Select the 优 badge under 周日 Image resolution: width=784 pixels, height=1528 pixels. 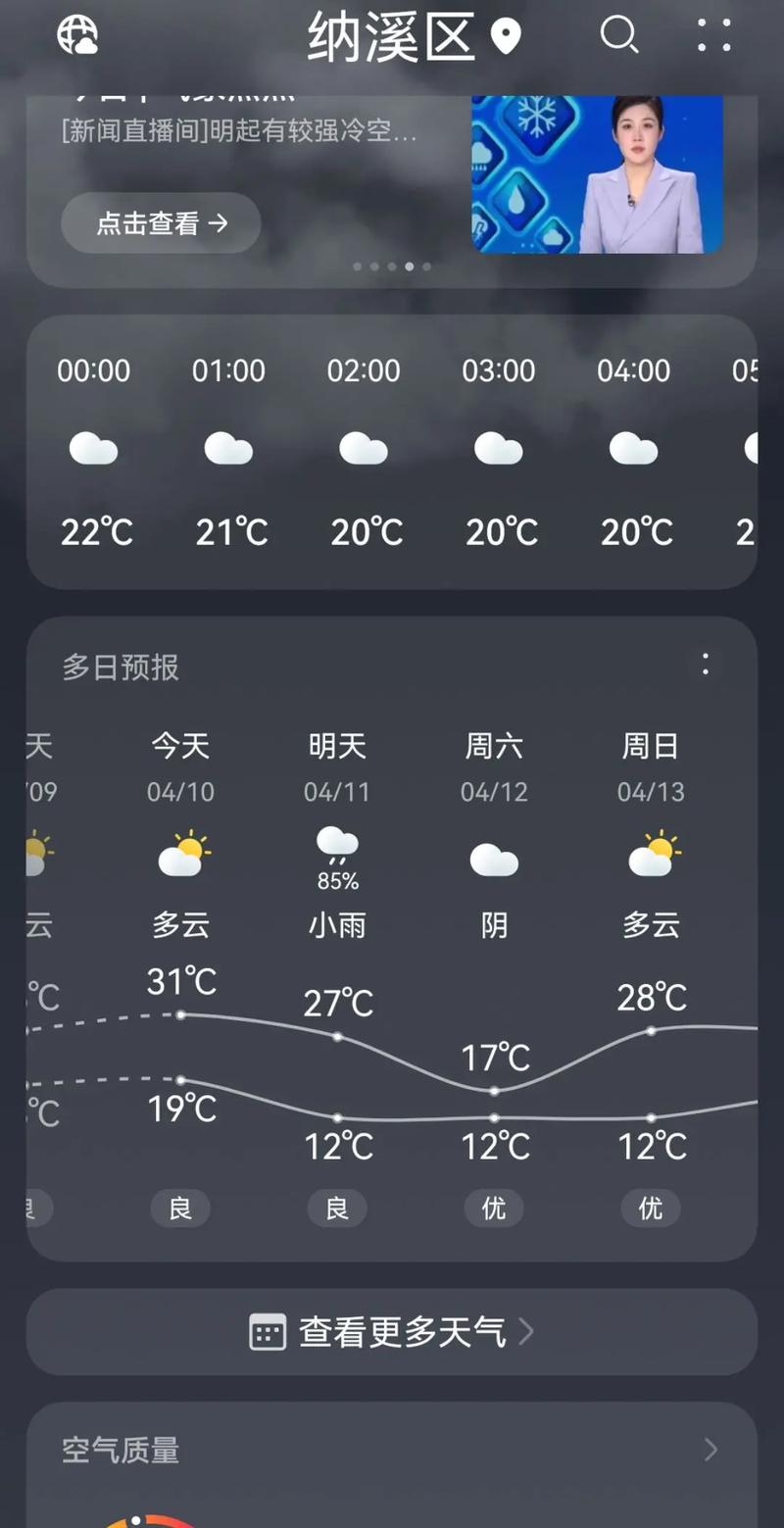pos(650,1208)
